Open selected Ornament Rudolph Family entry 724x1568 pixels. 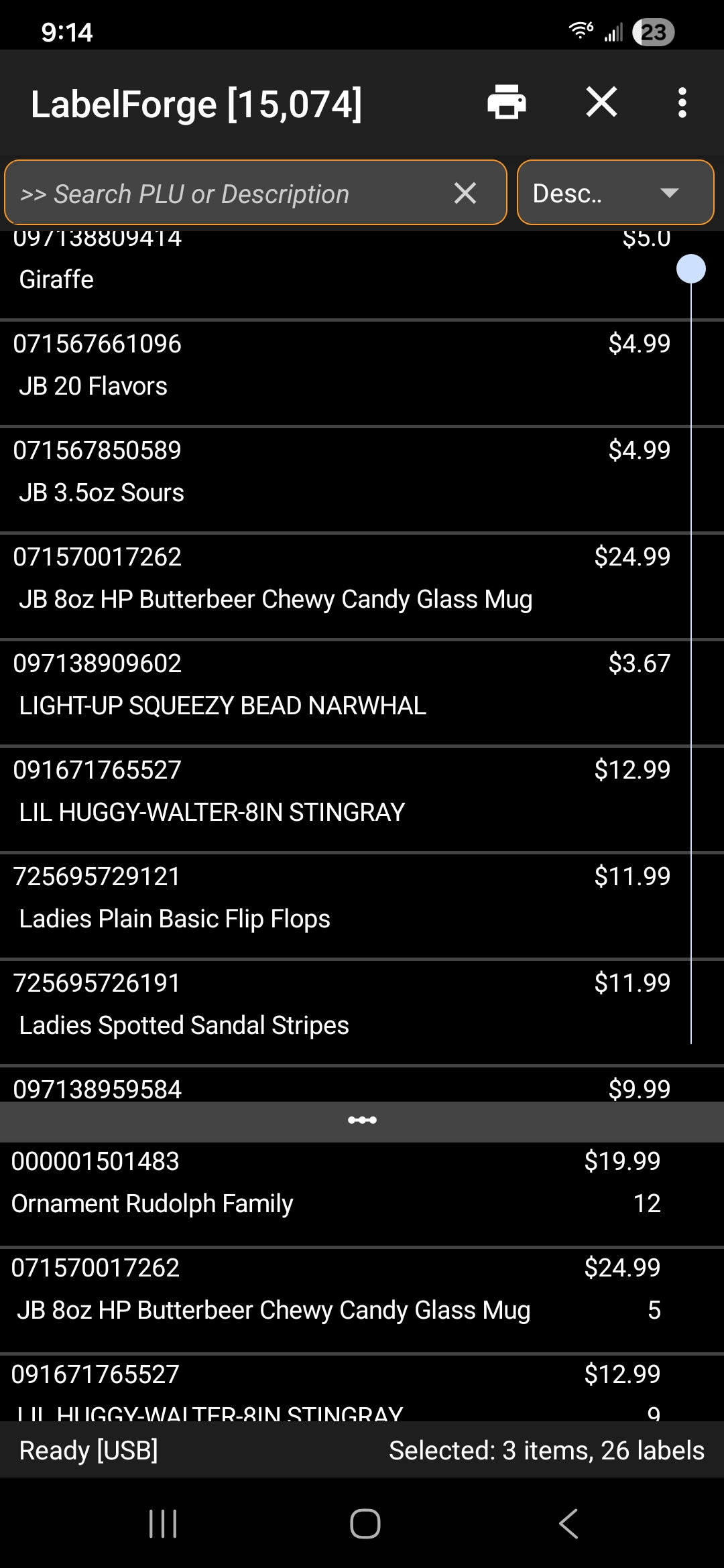335,1183
